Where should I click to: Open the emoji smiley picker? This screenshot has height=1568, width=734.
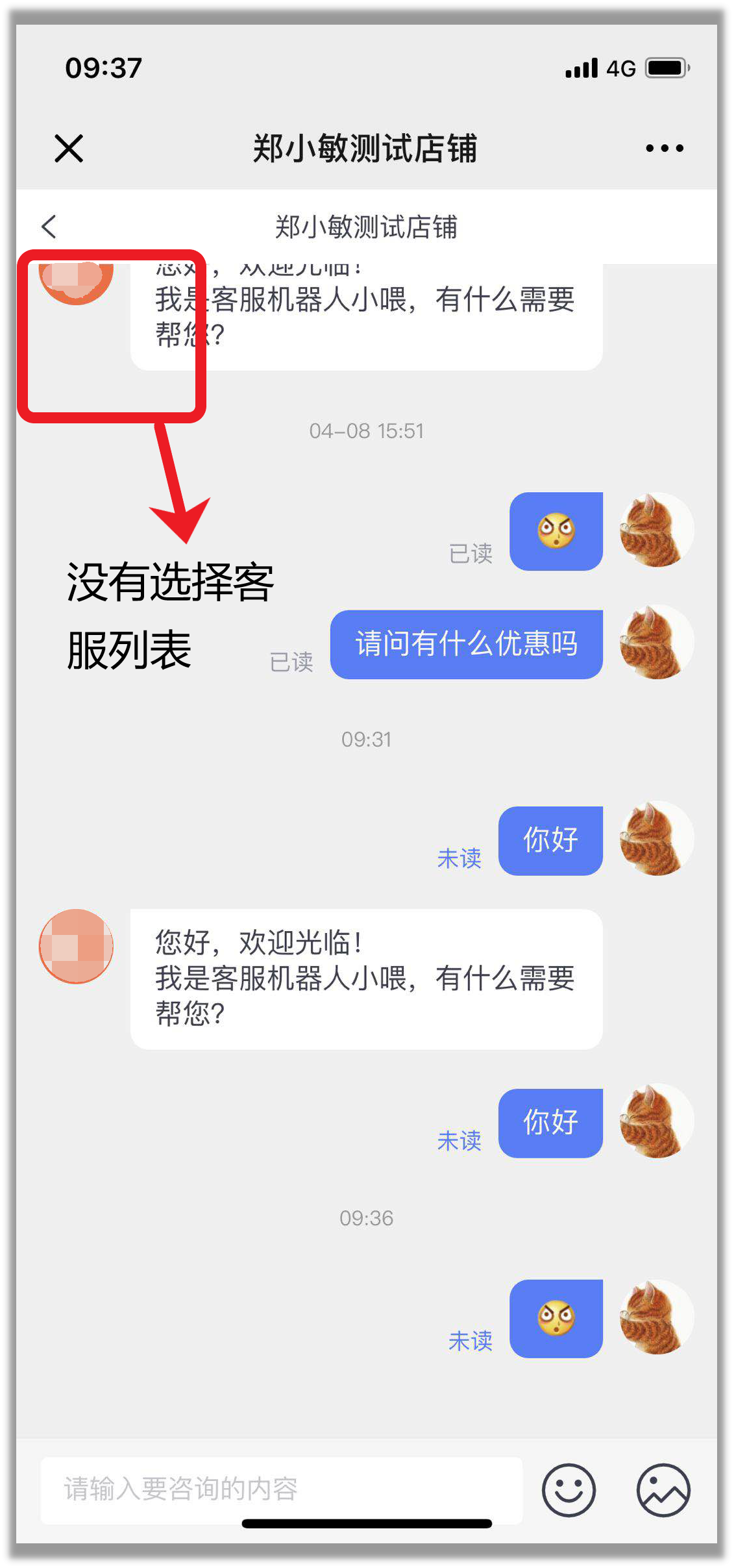(x=569, y=1489)
